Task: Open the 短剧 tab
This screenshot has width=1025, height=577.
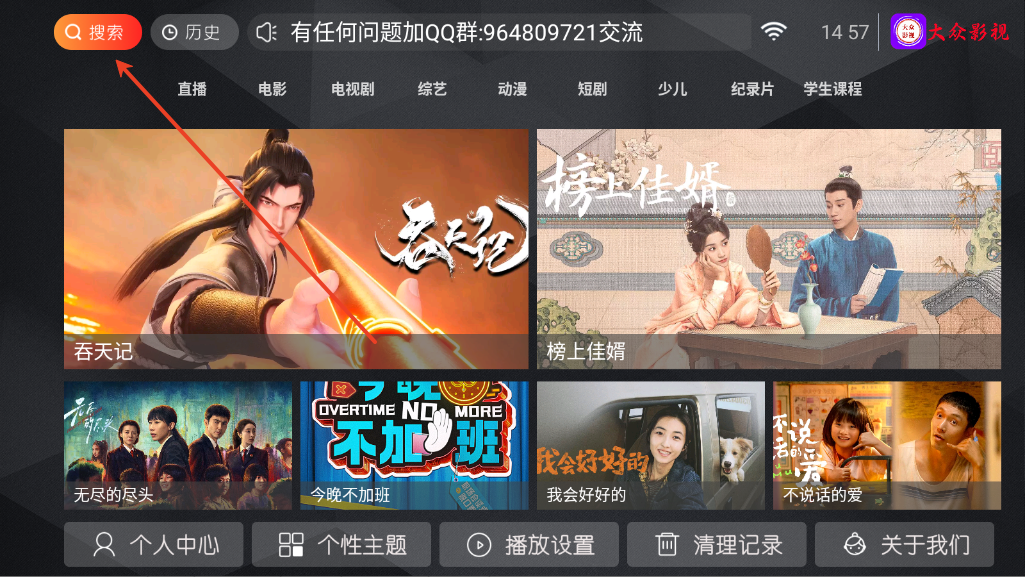Action: pos(592,89)
